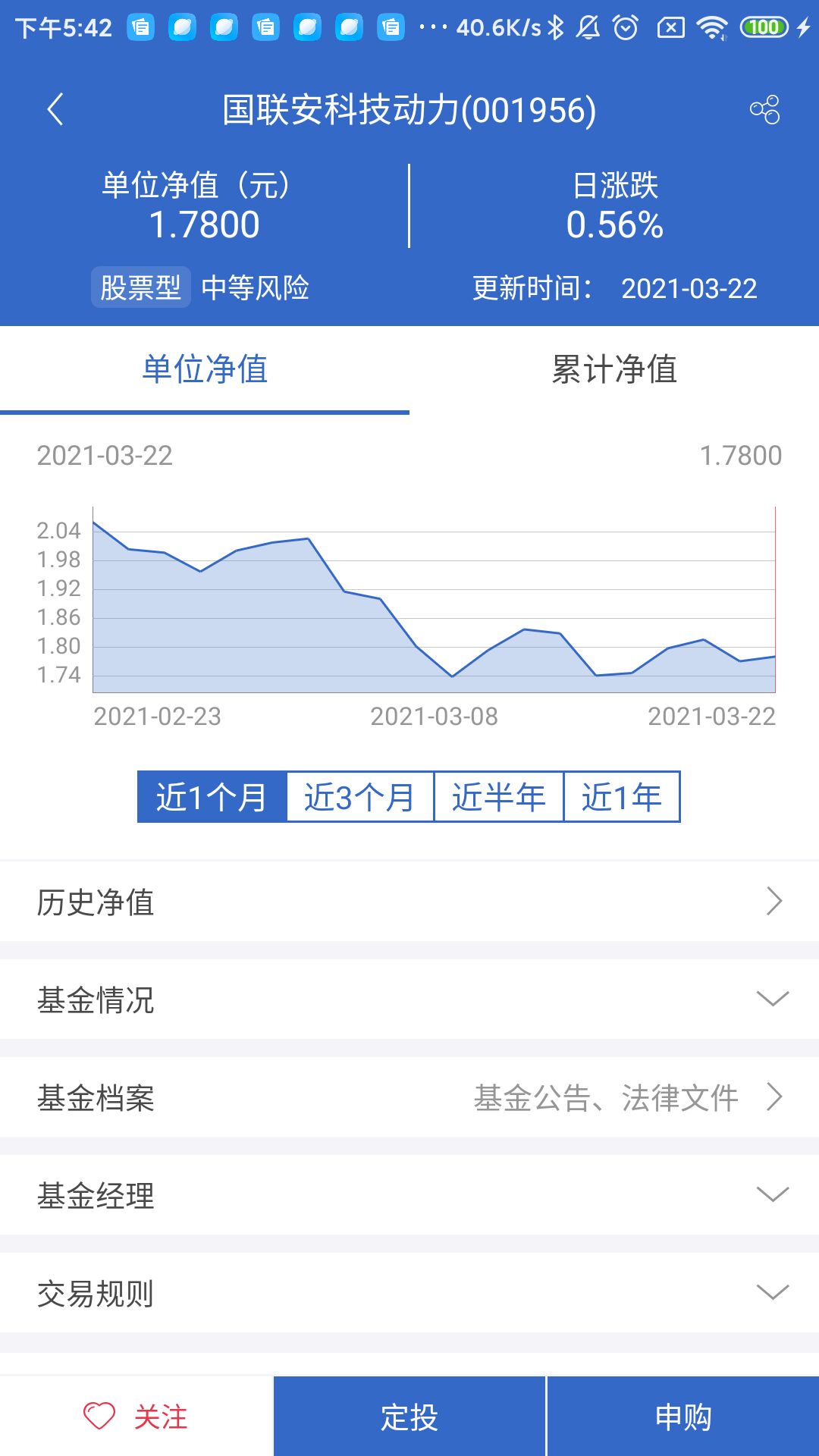
Task: Expand the 基金情况 section
Action: [409, 1000]
